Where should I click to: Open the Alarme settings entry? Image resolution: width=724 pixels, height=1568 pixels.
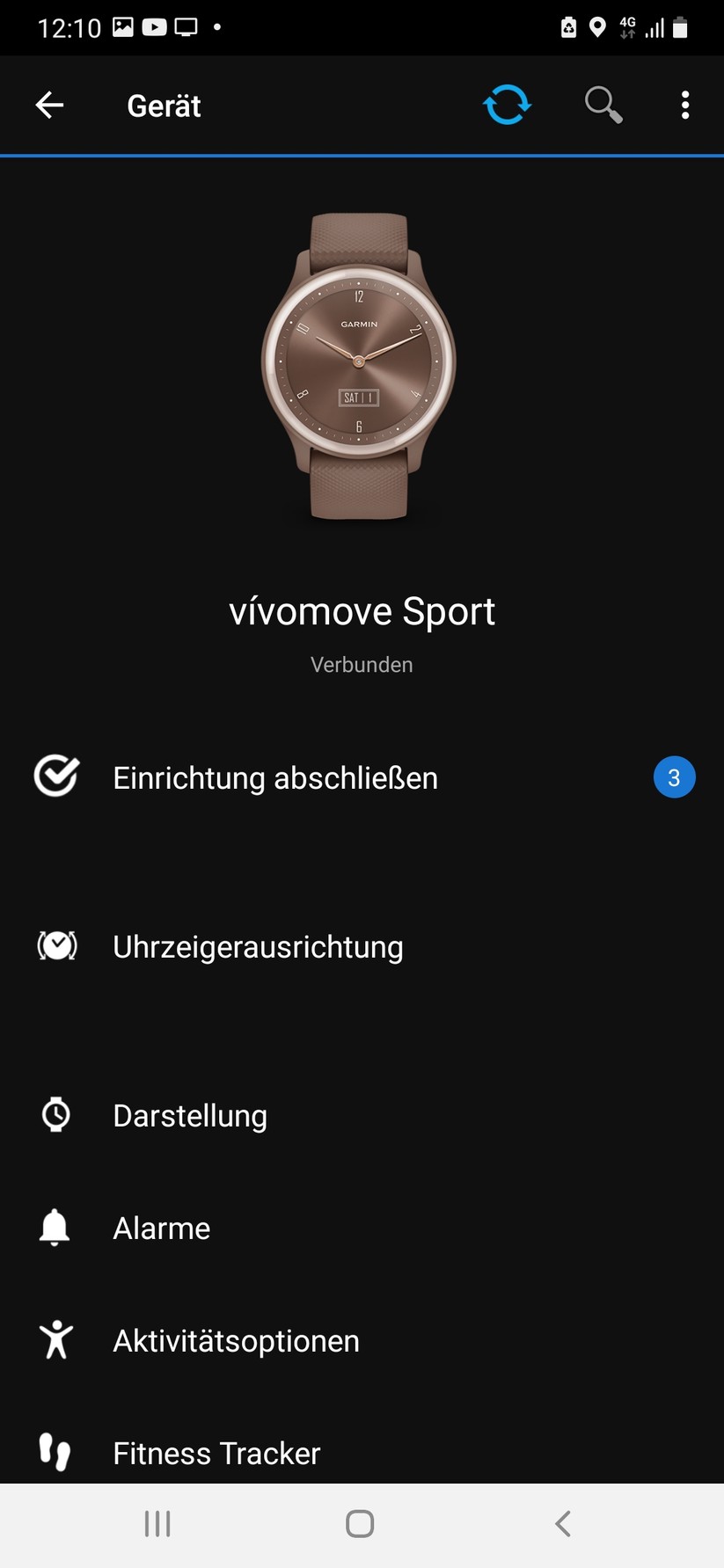tap(161, 1228)
